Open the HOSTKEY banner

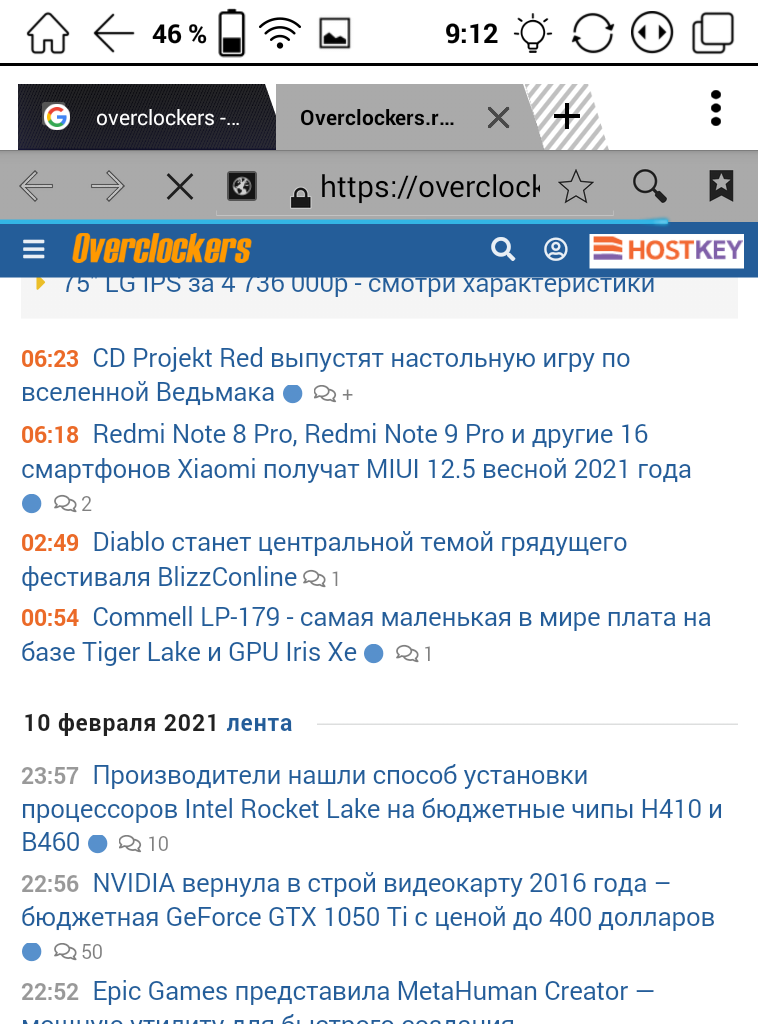pyautogui.click(x=666, y=249)
